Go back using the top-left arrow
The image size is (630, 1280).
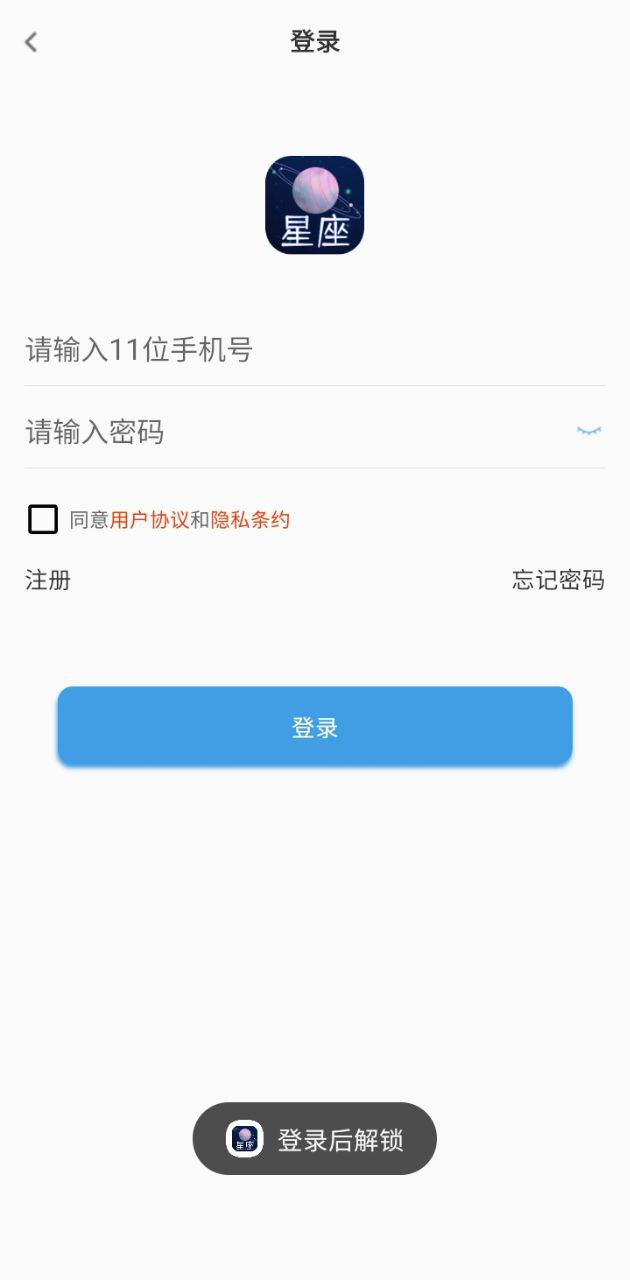31,42
